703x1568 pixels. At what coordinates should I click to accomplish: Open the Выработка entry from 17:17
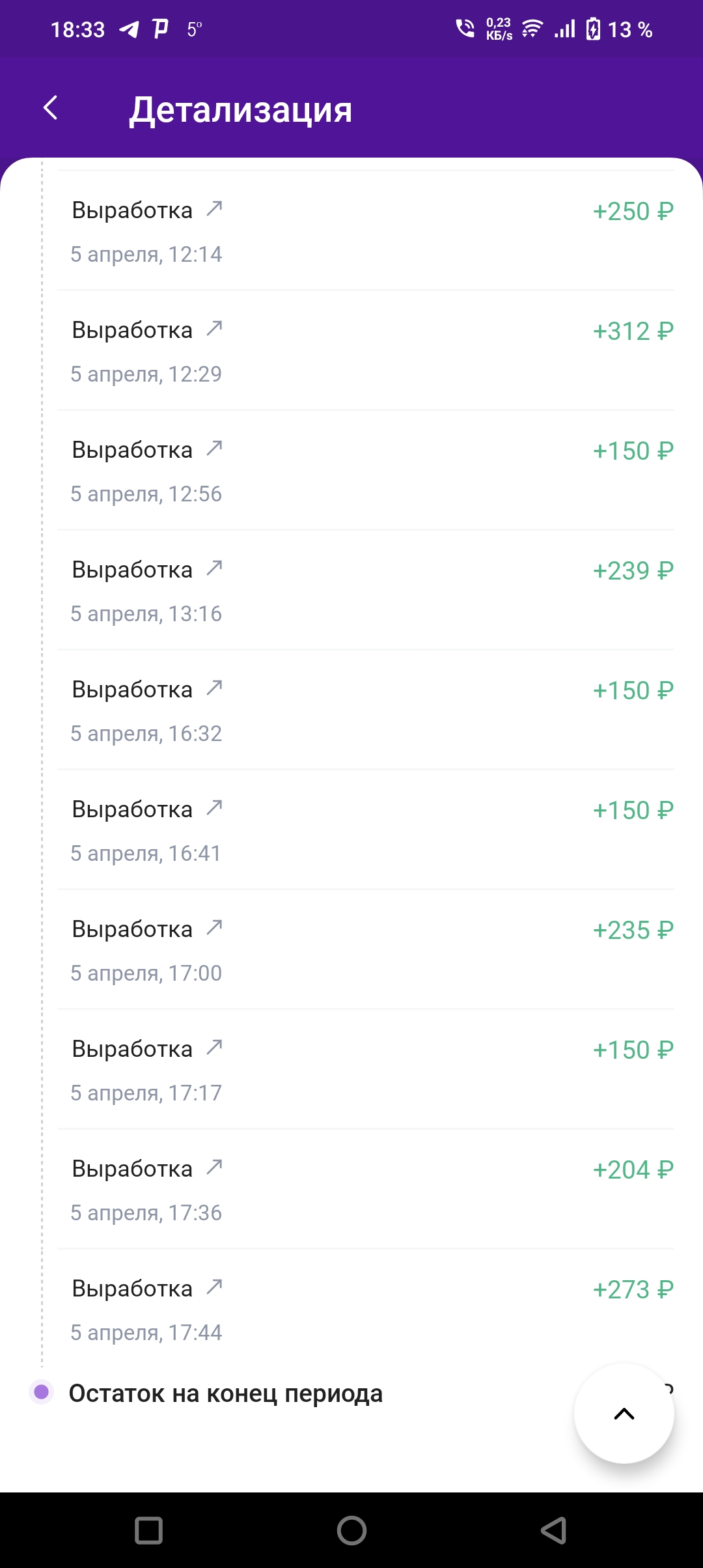point(365,1069)
